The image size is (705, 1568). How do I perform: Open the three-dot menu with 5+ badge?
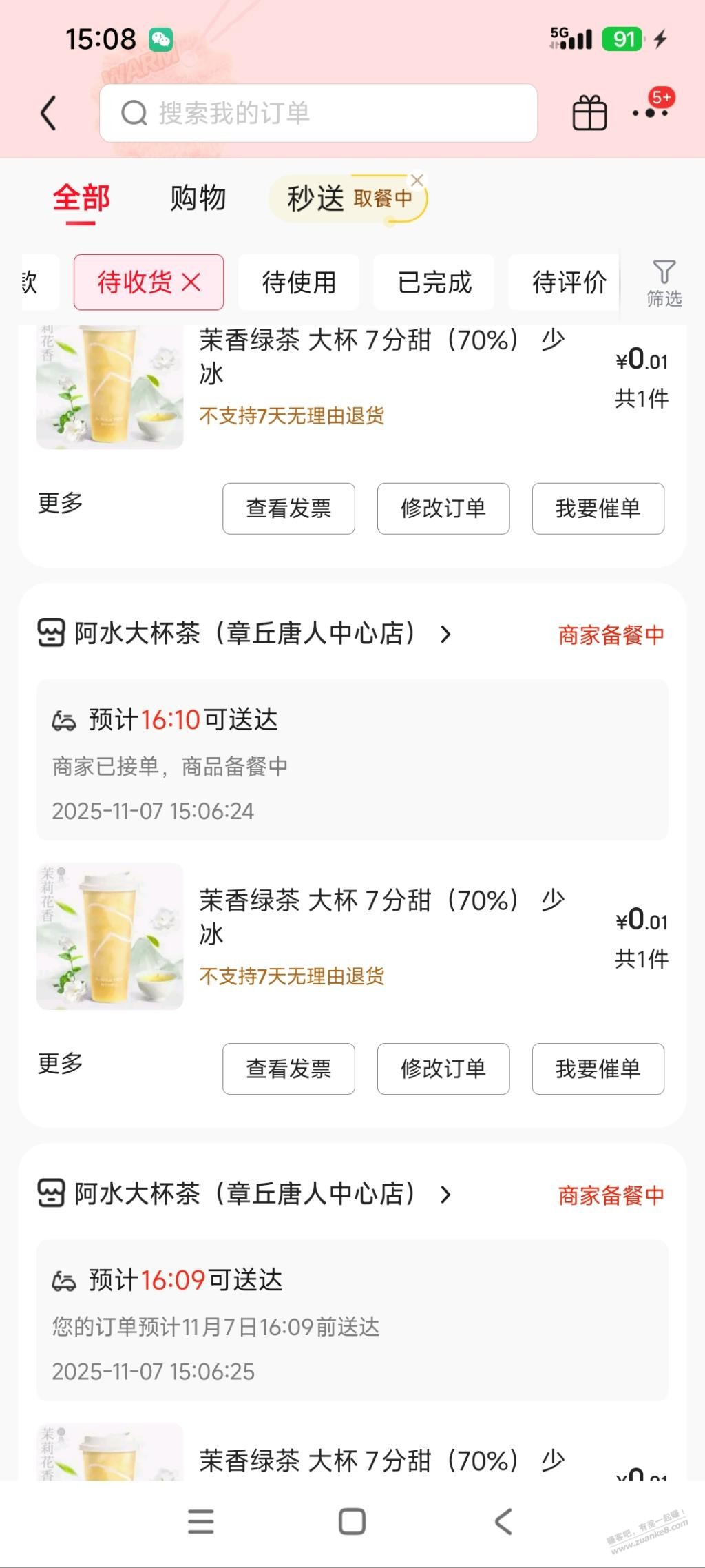click(x=651, y=112)
